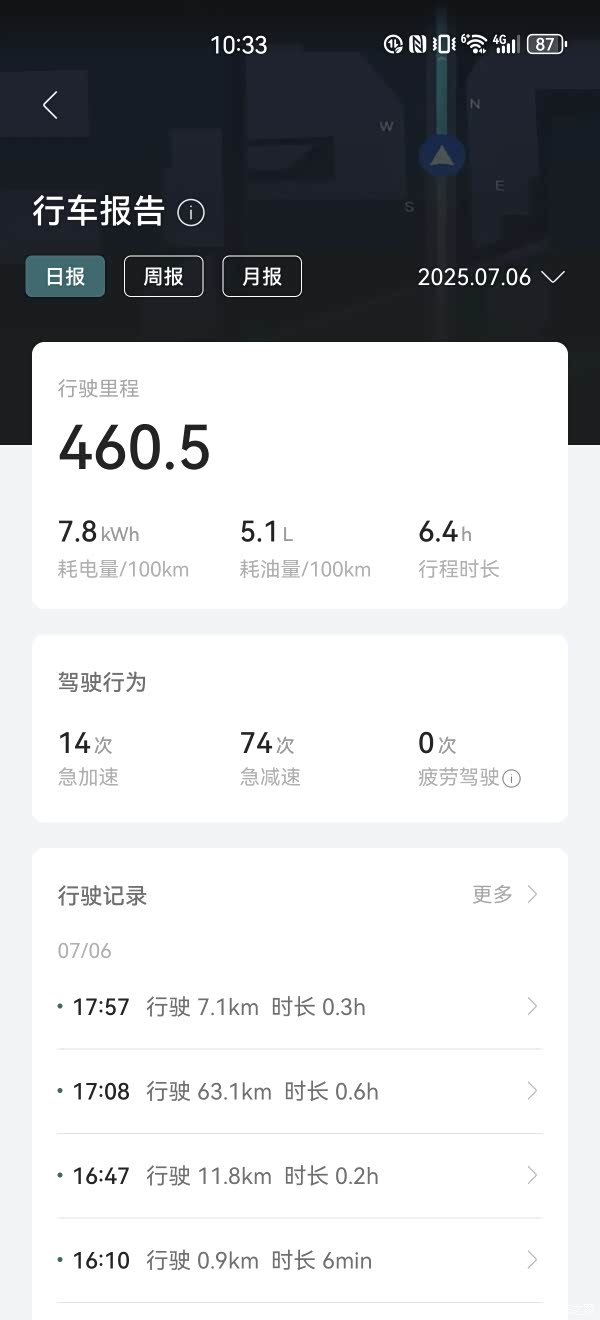Image resolution: width=600 pixels, height=1320 pixels.
Task: View 更多 driving records
Action: coord(505,894)
